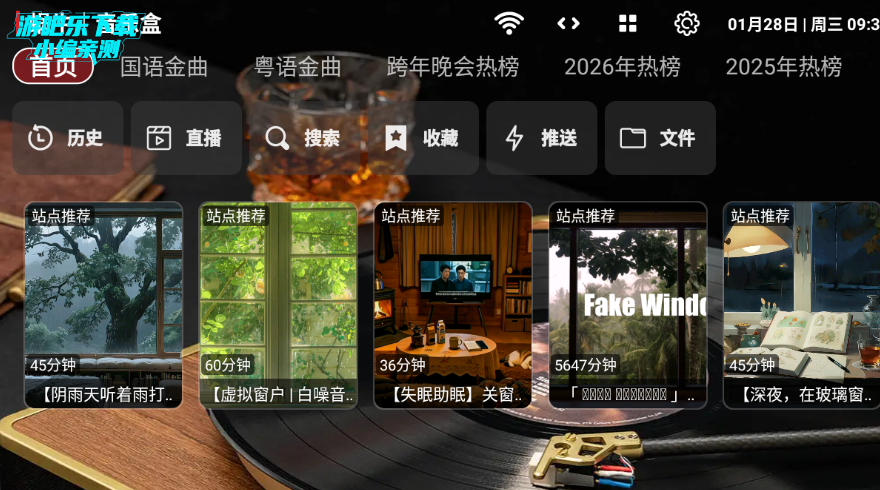This screenshot has height=490, width=880.
Task: Play the 阴雨天听着雨打 video card
Action: [103, 305]
